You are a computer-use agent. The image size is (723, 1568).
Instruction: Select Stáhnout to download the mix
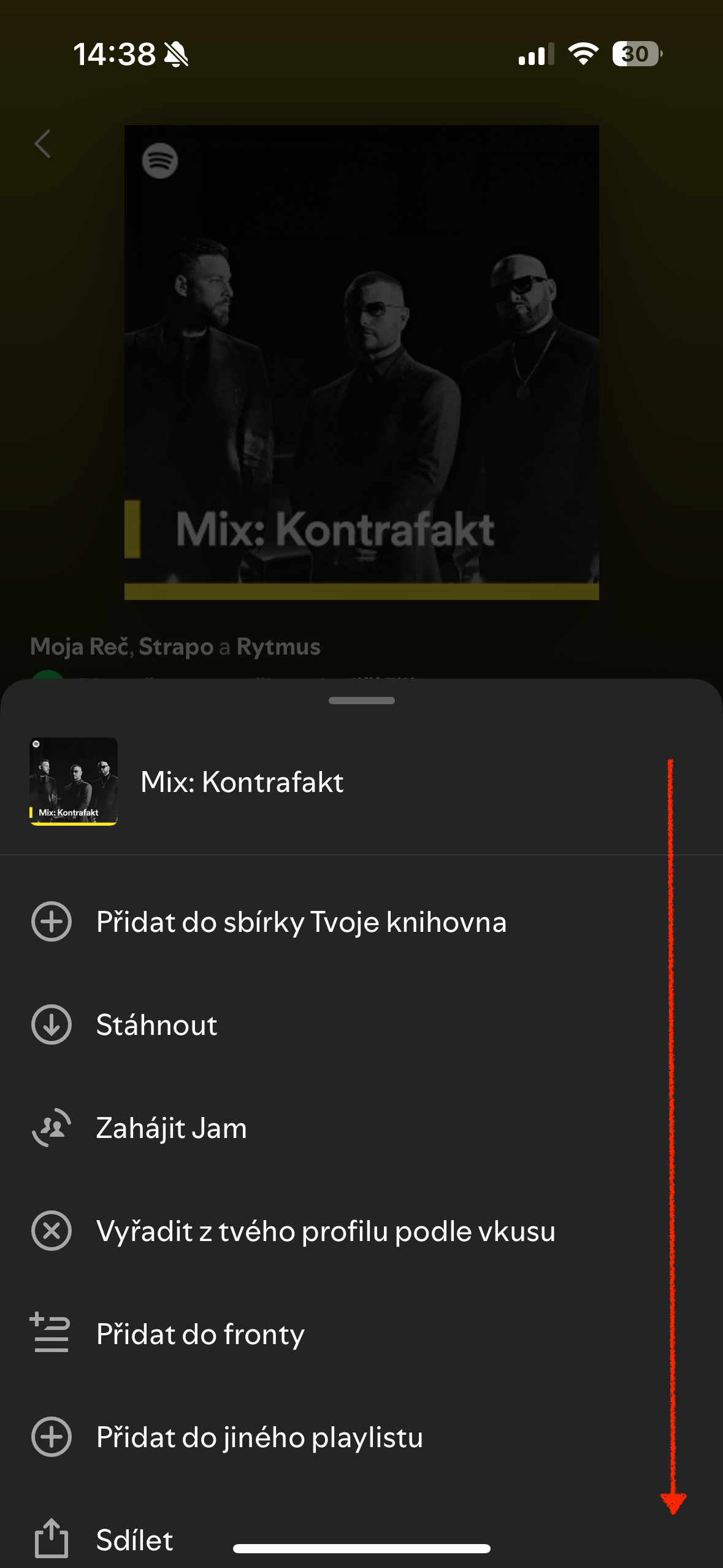click(156, 1024)
